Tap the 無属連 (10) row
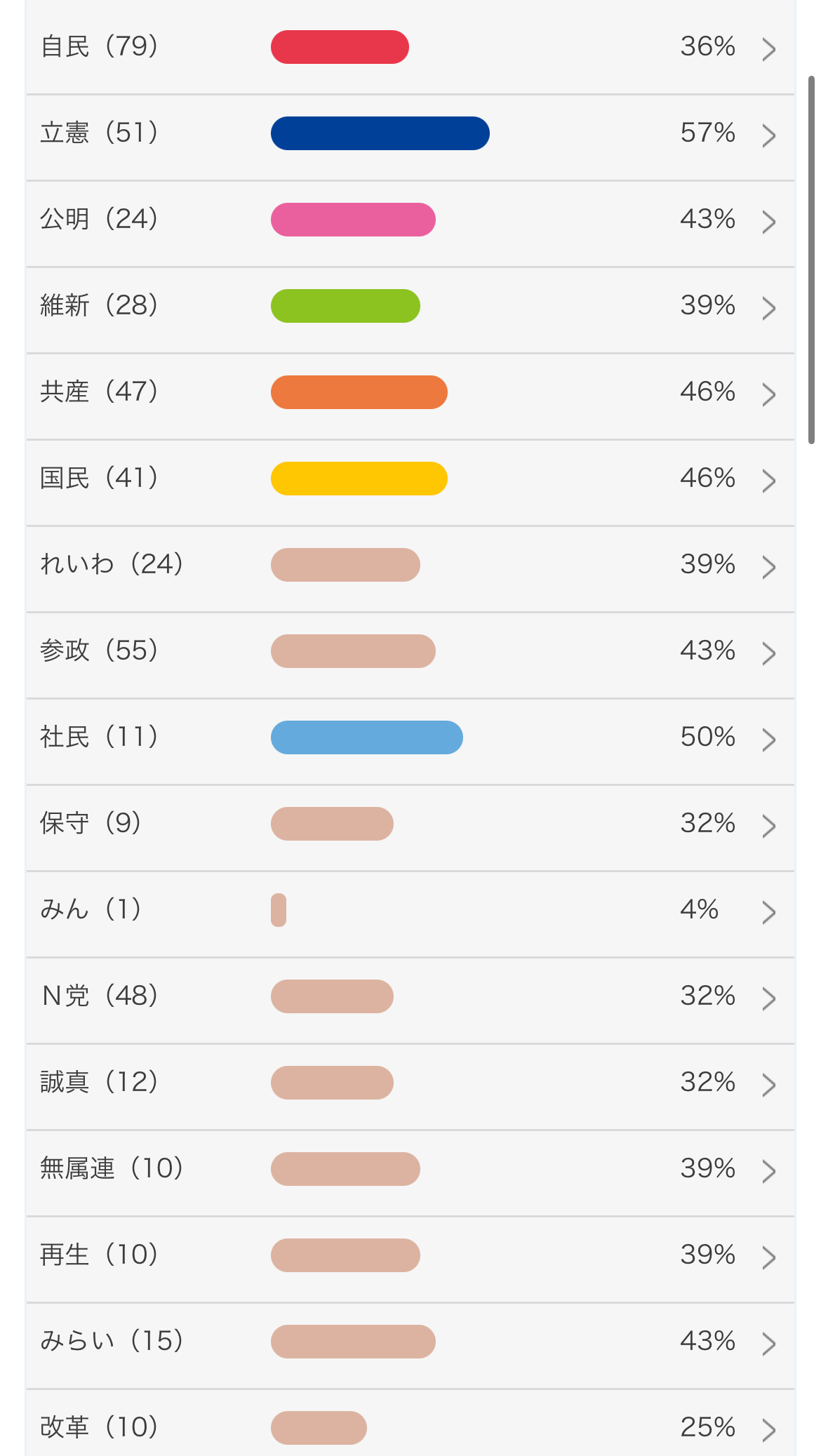 coord(410,1169)
